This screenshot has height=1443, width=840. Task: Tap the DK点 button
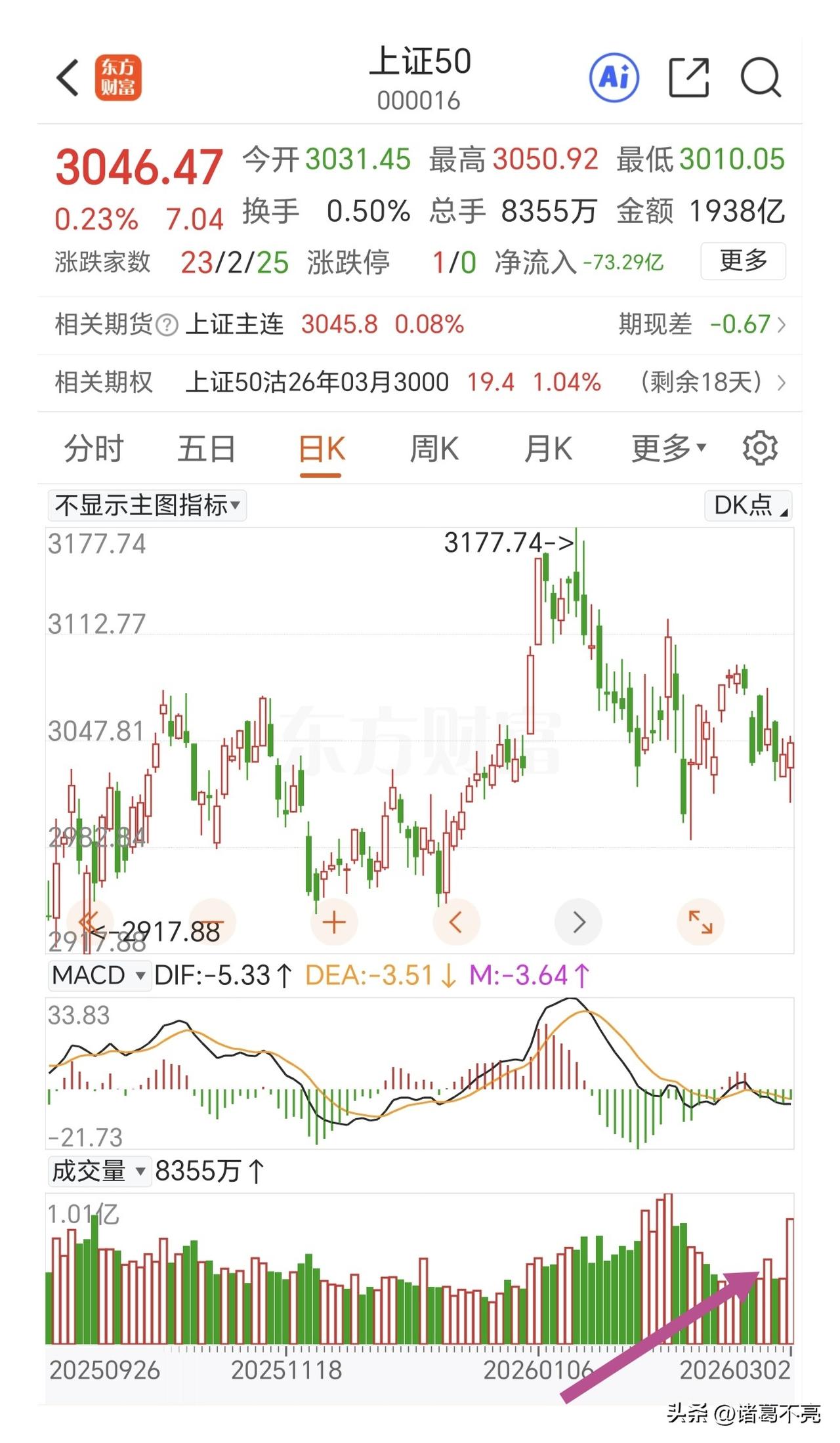pos(748,506)
